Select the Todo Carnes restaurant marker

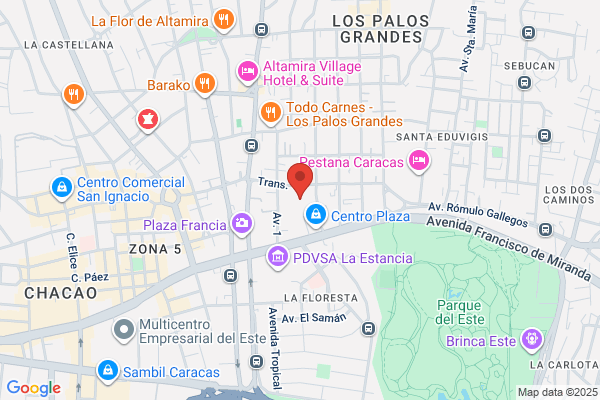pyautogui.click(x=271, y=113)
